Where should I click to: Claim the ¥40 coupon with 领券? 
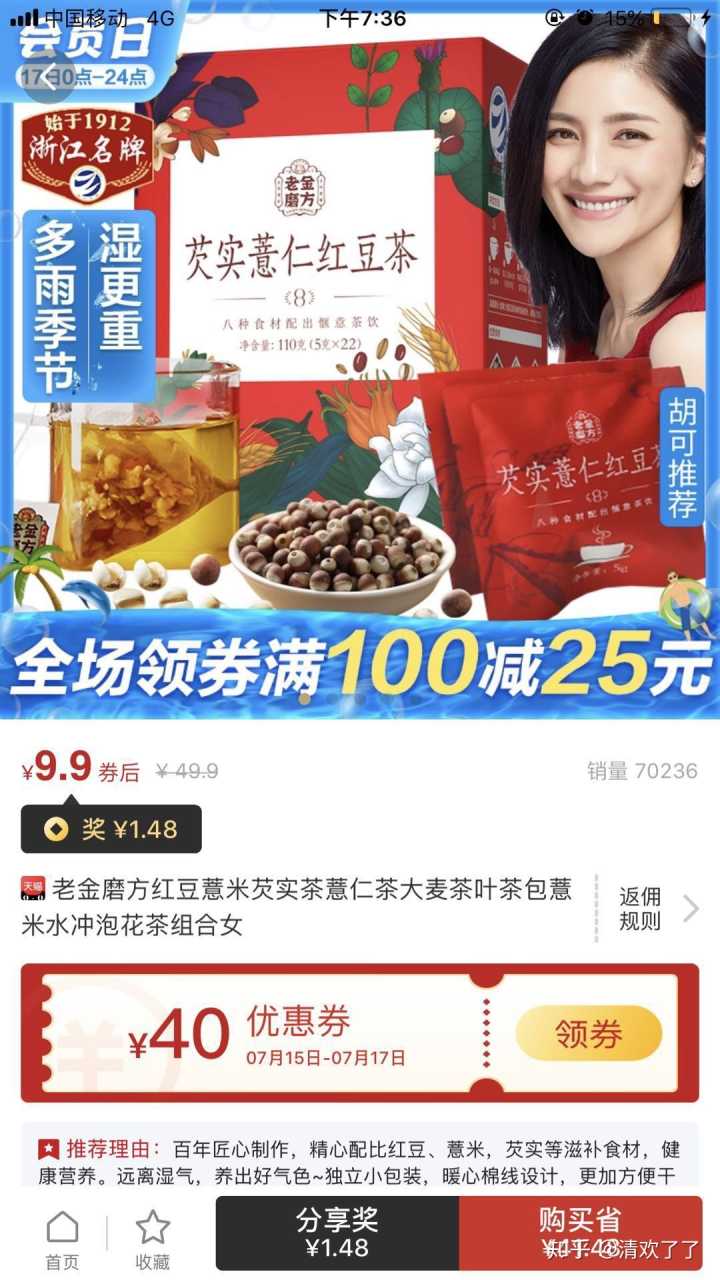click(589, 1033)
